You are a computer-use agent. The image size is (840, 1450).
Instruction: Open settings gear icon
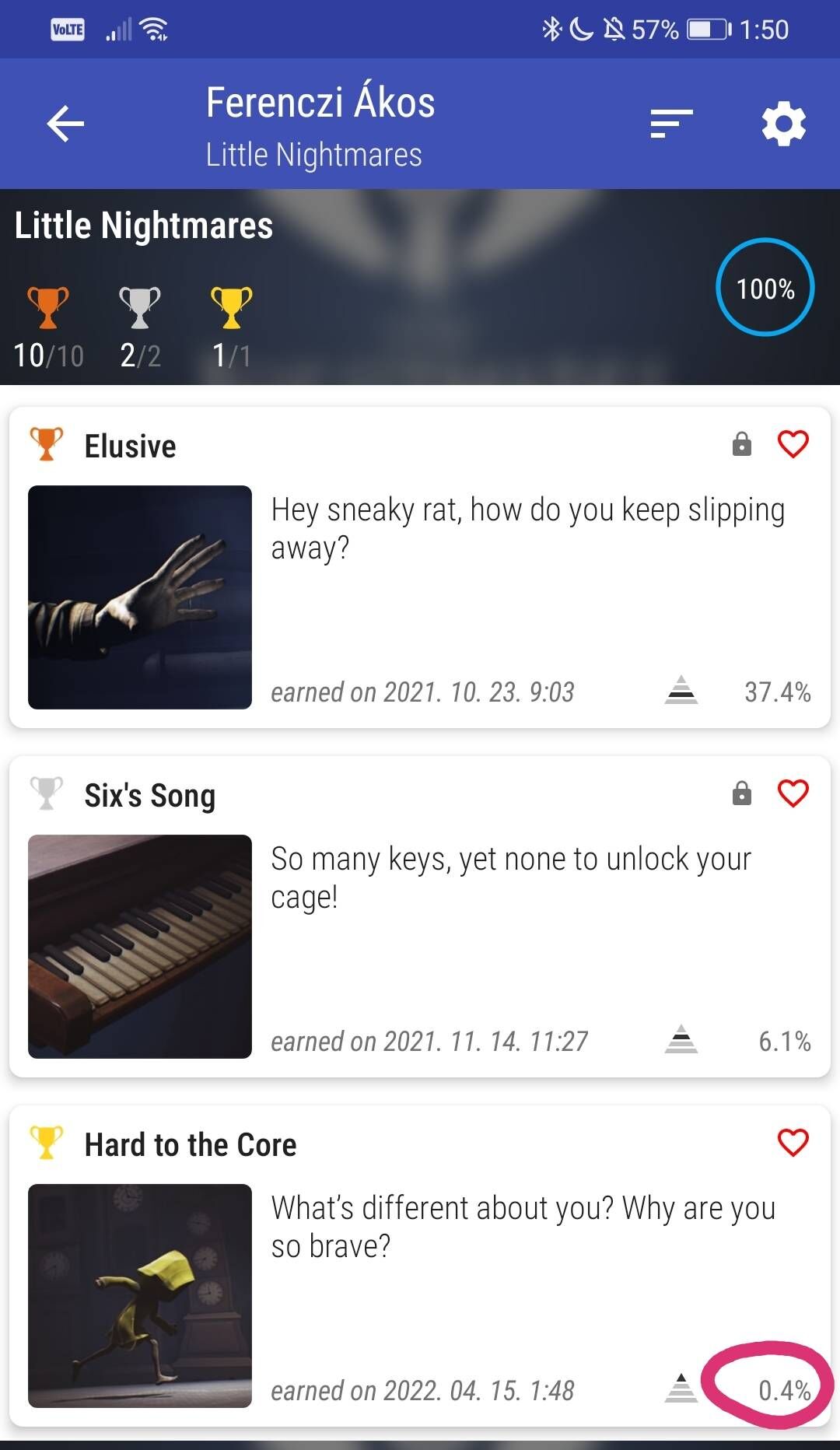click(783, 124)
